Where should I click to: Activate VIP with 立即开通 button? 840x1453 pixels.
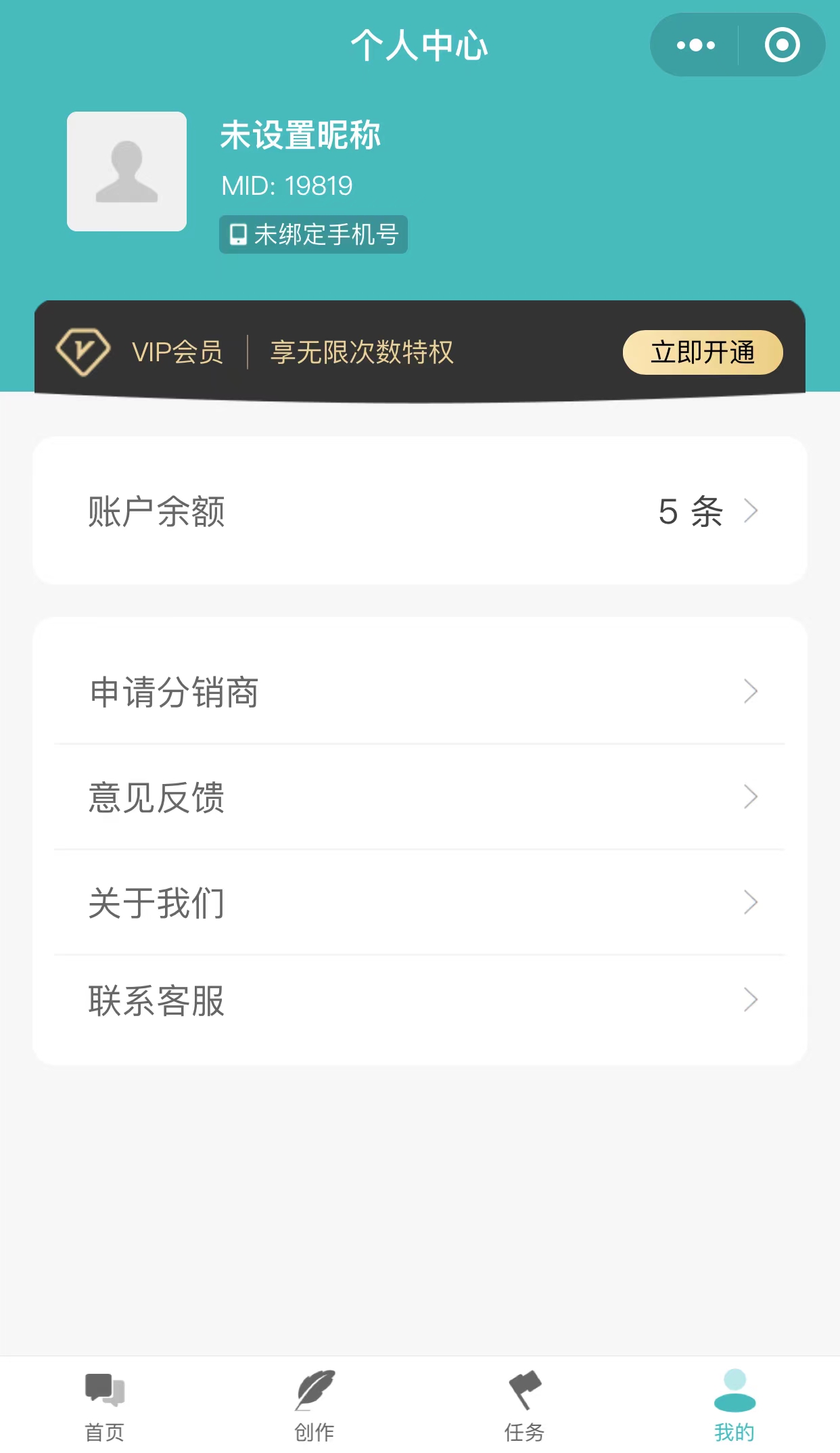click(x=702, y=352)
